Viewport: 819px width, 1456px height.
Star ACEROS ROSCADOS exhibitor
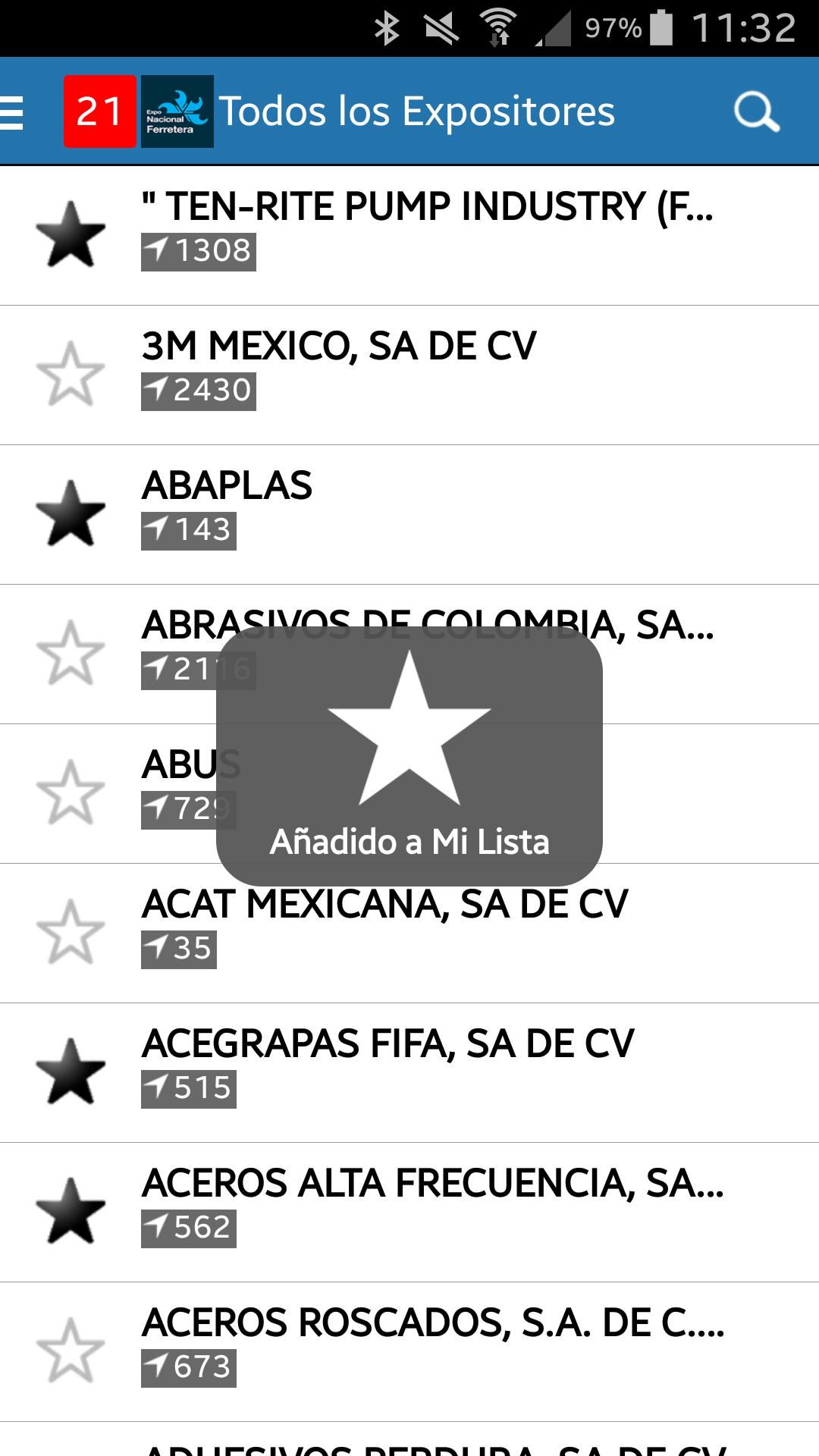tap(71, 1351)
